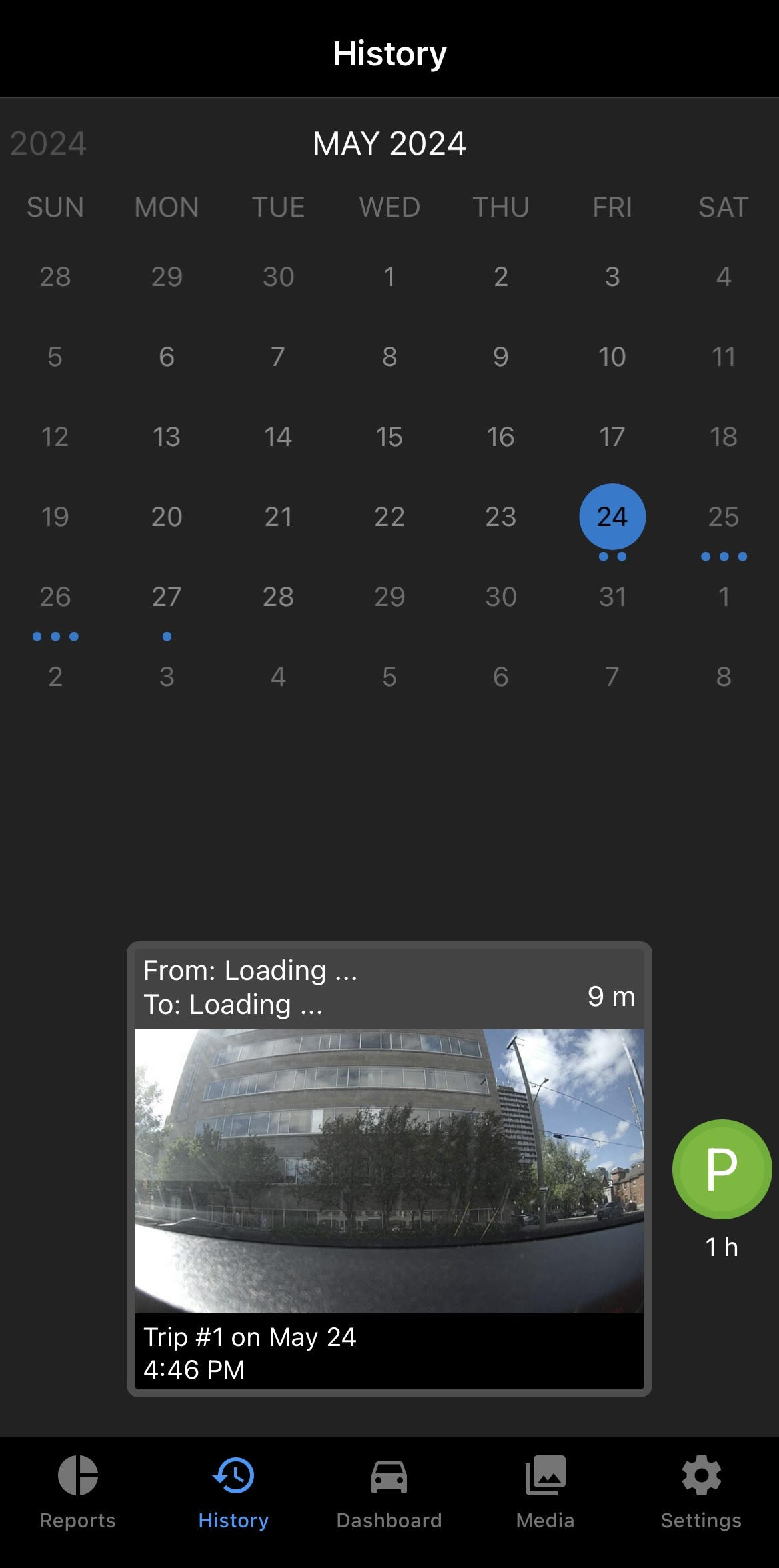779x1568 pixels.
Task: Choose May 27 on the calendar
Action: 167,597
